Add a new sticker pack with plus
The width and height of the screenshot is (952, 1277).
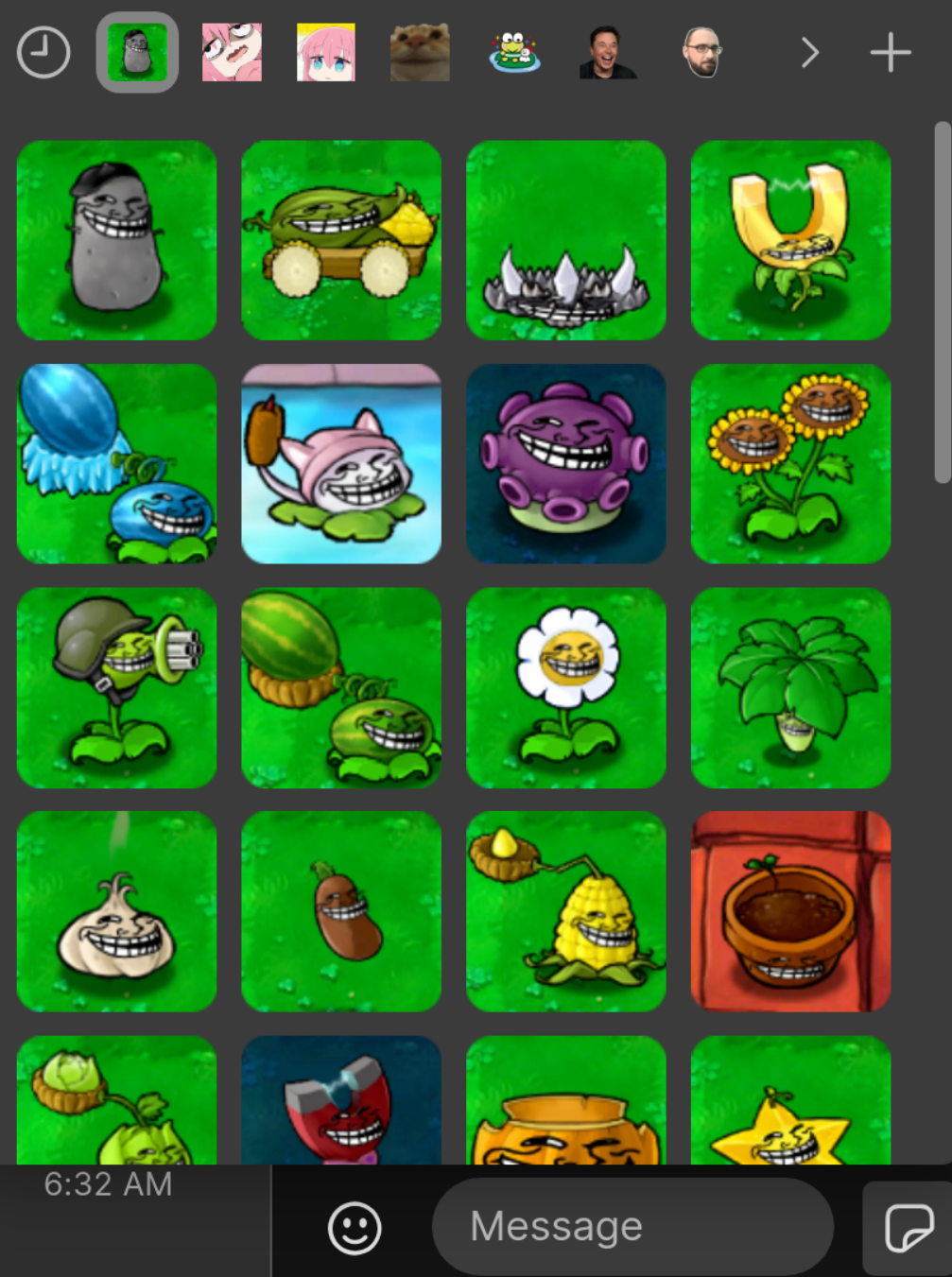pyautogui.click(x=891, y=53)
